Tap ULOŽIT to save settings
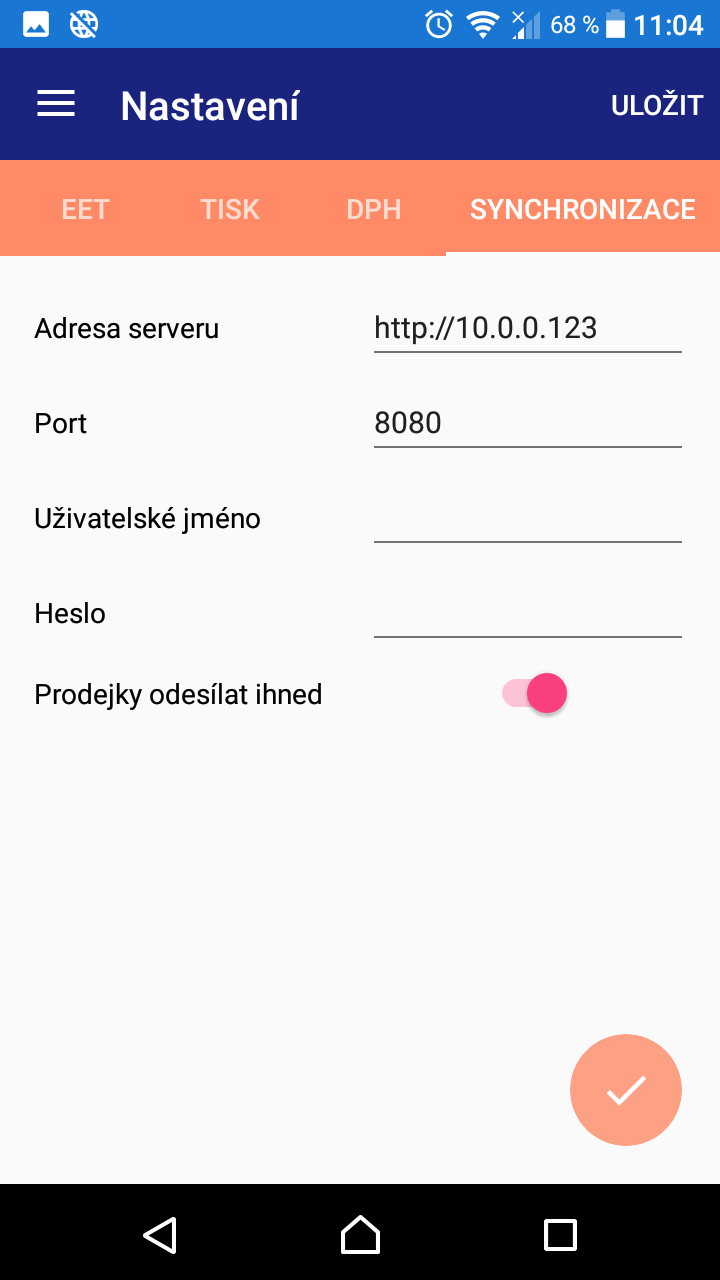Image resolution: width=720 pixels, height=1280 pixels. [657, 105]
